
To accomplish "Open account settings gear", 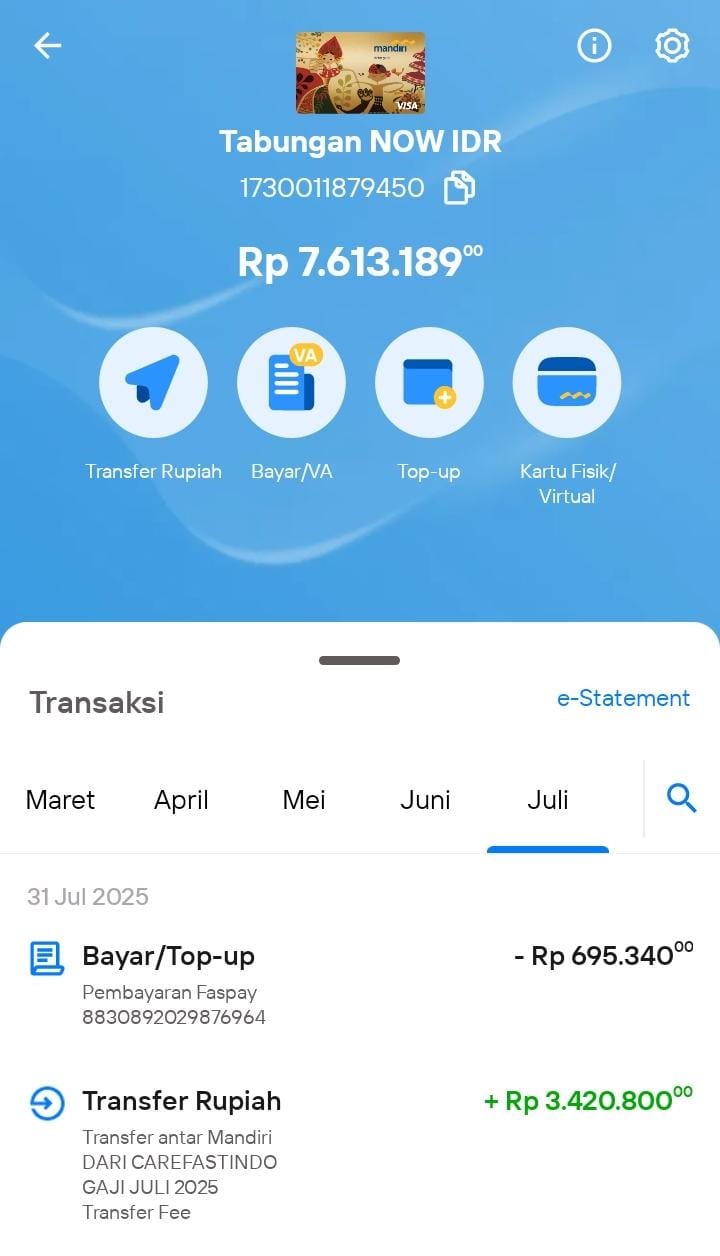I will coord(672,45).
